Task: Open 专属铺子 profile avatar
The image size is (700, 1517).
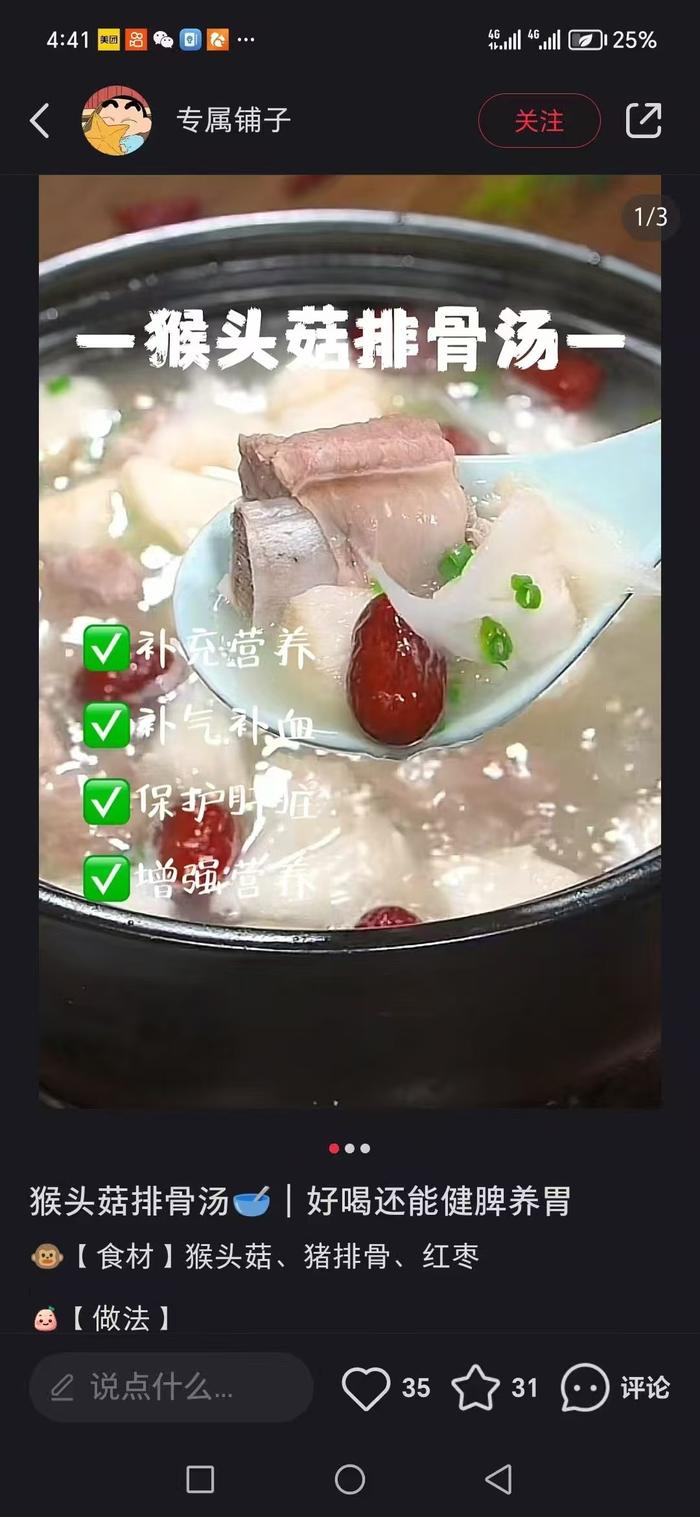Action: [x=116, y=121]
